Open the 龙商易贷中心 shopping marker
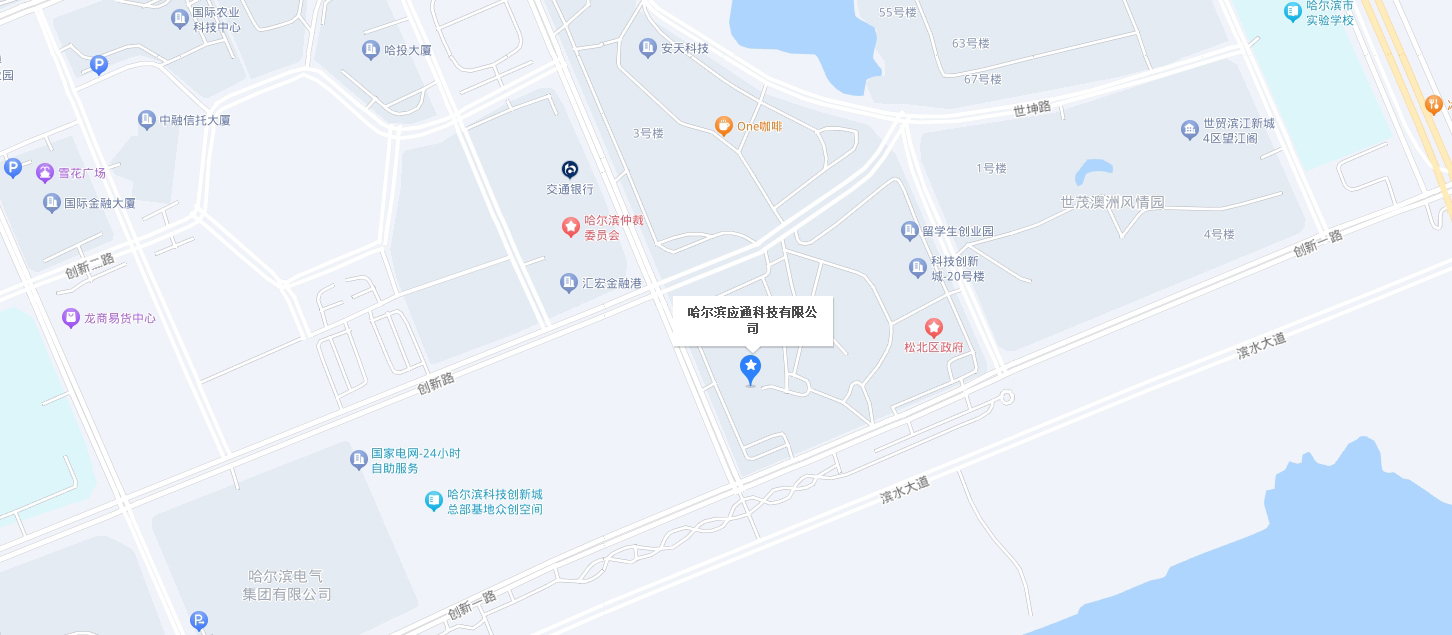This screenshot has width=1452, height=635. click(71, 318)
